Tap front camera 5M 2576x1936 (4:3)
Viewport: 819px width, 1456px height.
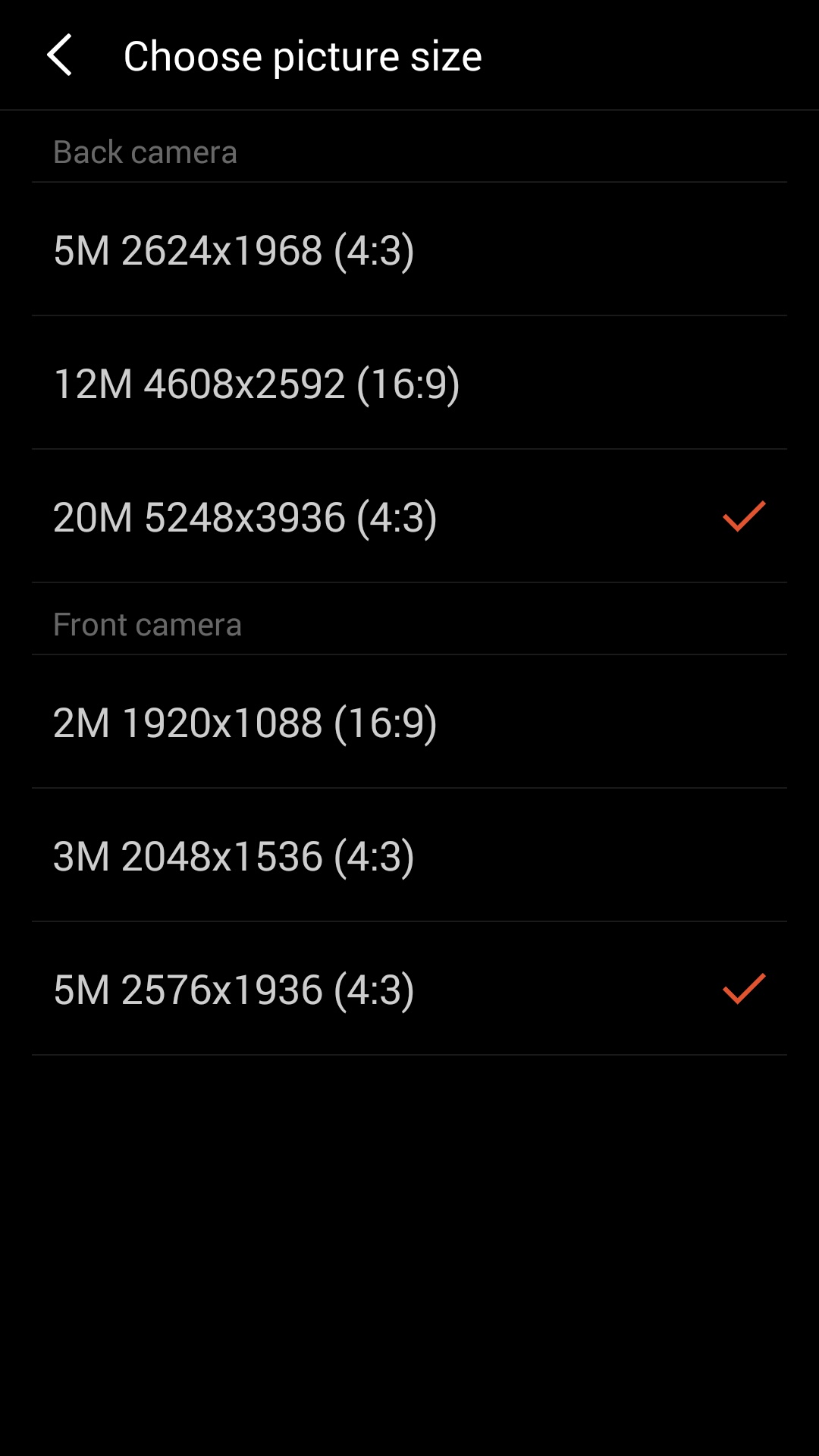click(x=409, y=990)
